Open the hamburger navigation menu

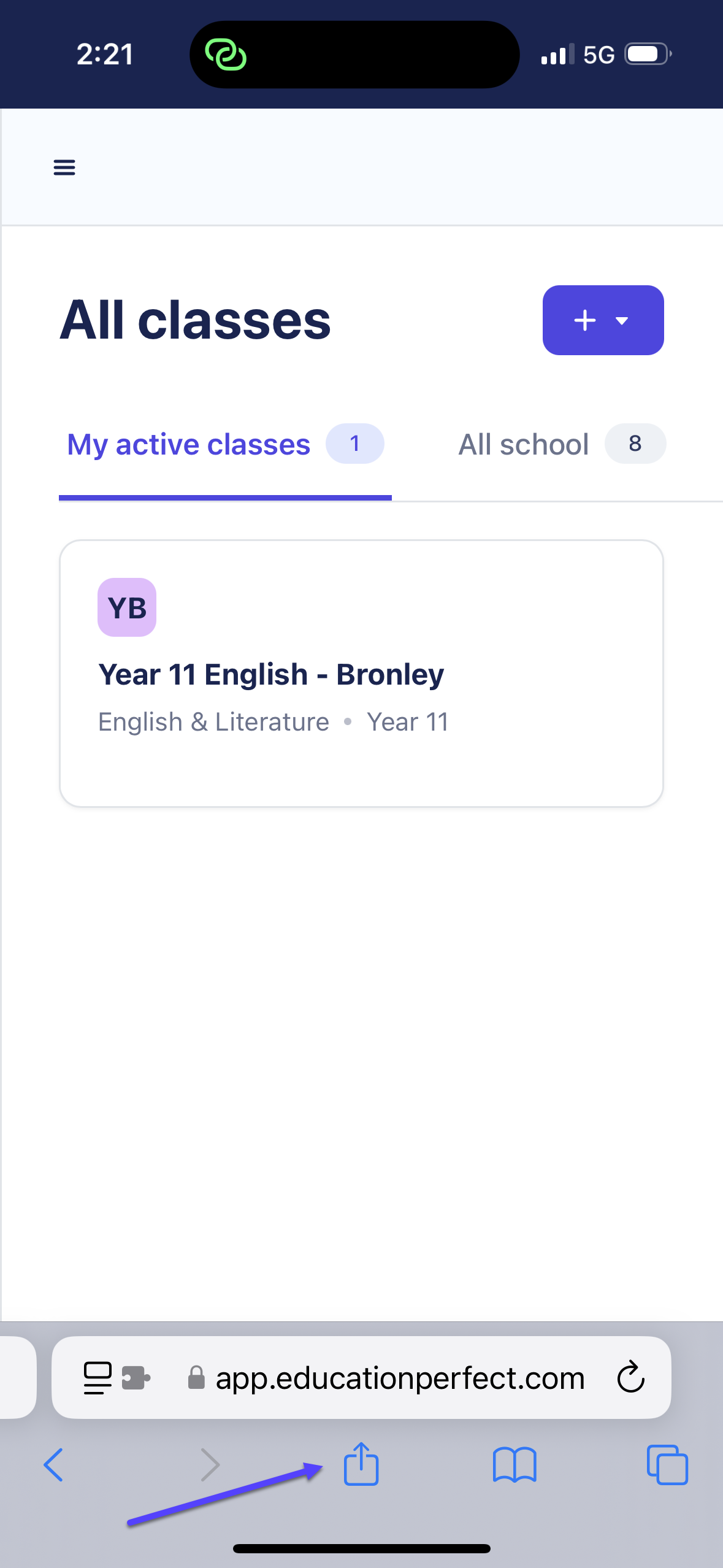pos(64,167)
